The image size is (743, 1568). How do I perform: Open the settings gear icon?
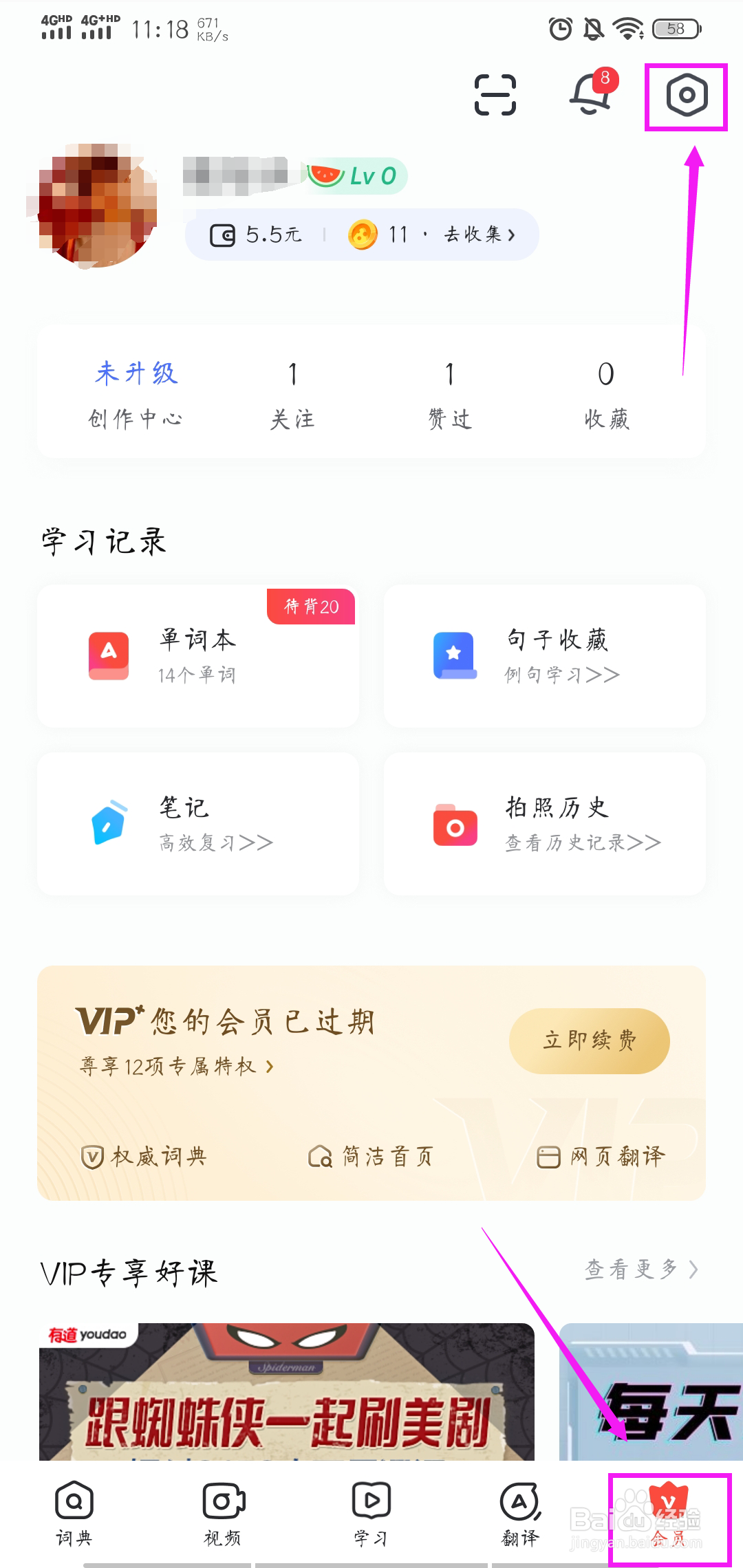pos(687,96)
